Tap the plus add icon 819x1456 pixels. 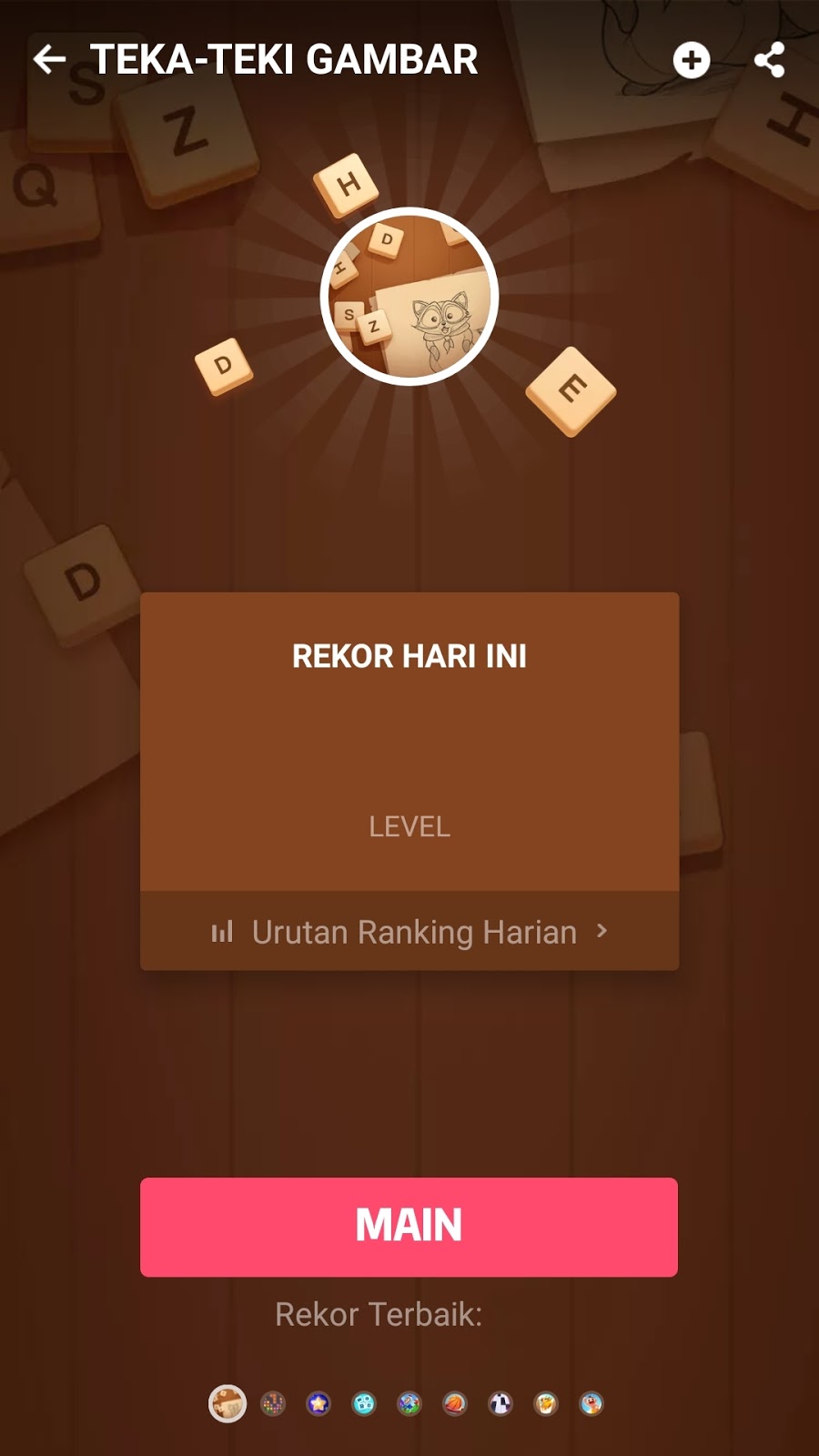tap(691, 60)
